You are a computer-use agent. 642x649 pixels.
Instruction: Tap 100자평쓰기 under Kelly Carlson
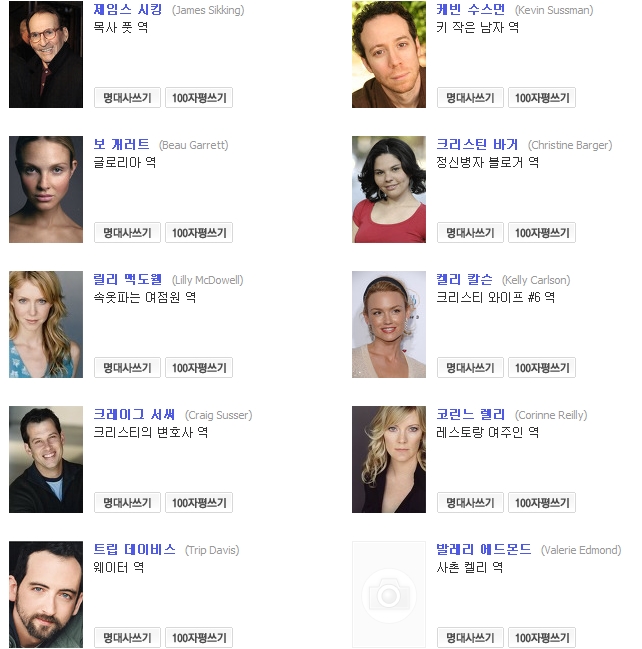coord(542,368)
